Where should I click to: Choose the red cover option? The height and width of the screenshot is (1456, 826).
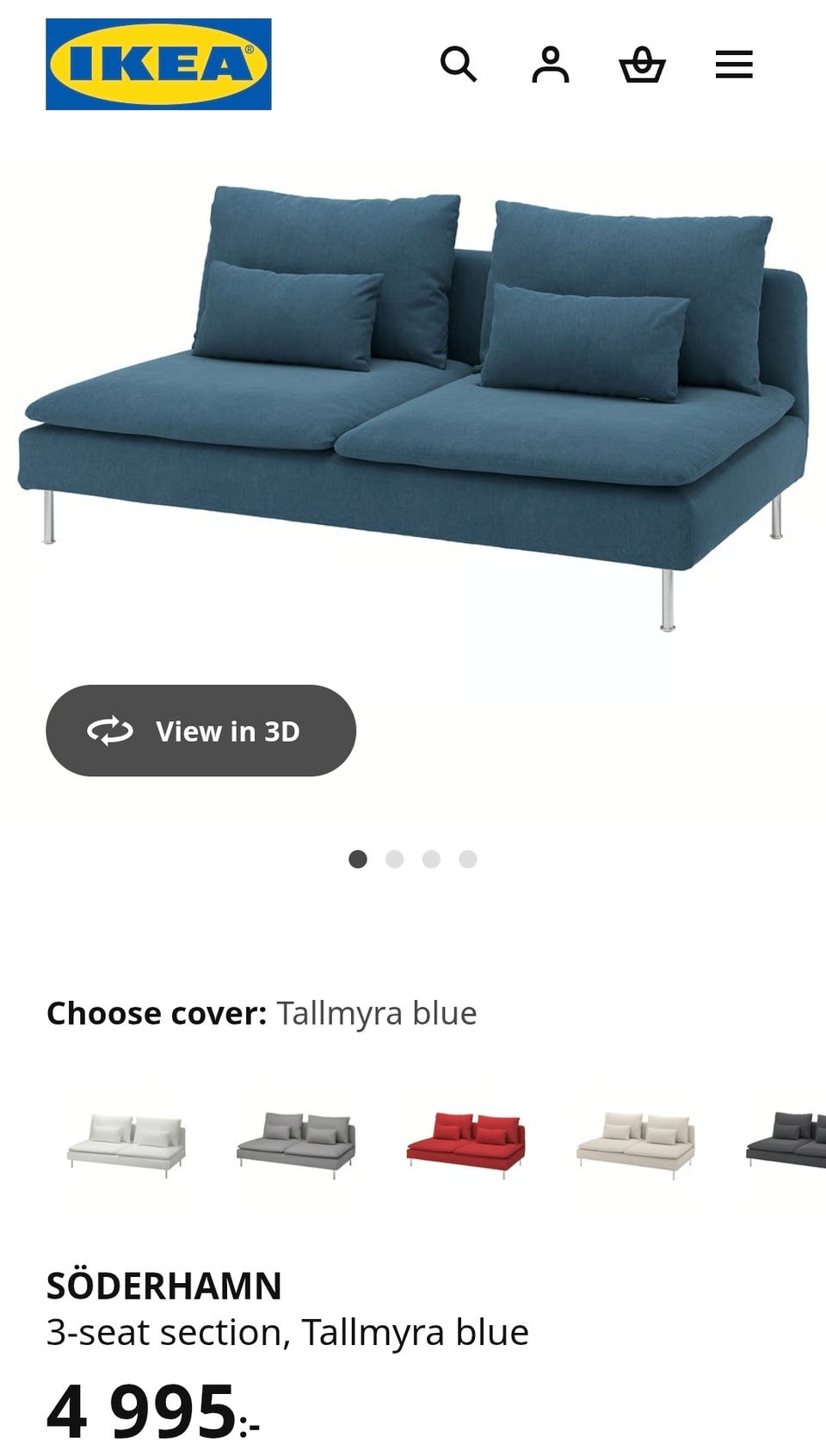coord(465,1140)
